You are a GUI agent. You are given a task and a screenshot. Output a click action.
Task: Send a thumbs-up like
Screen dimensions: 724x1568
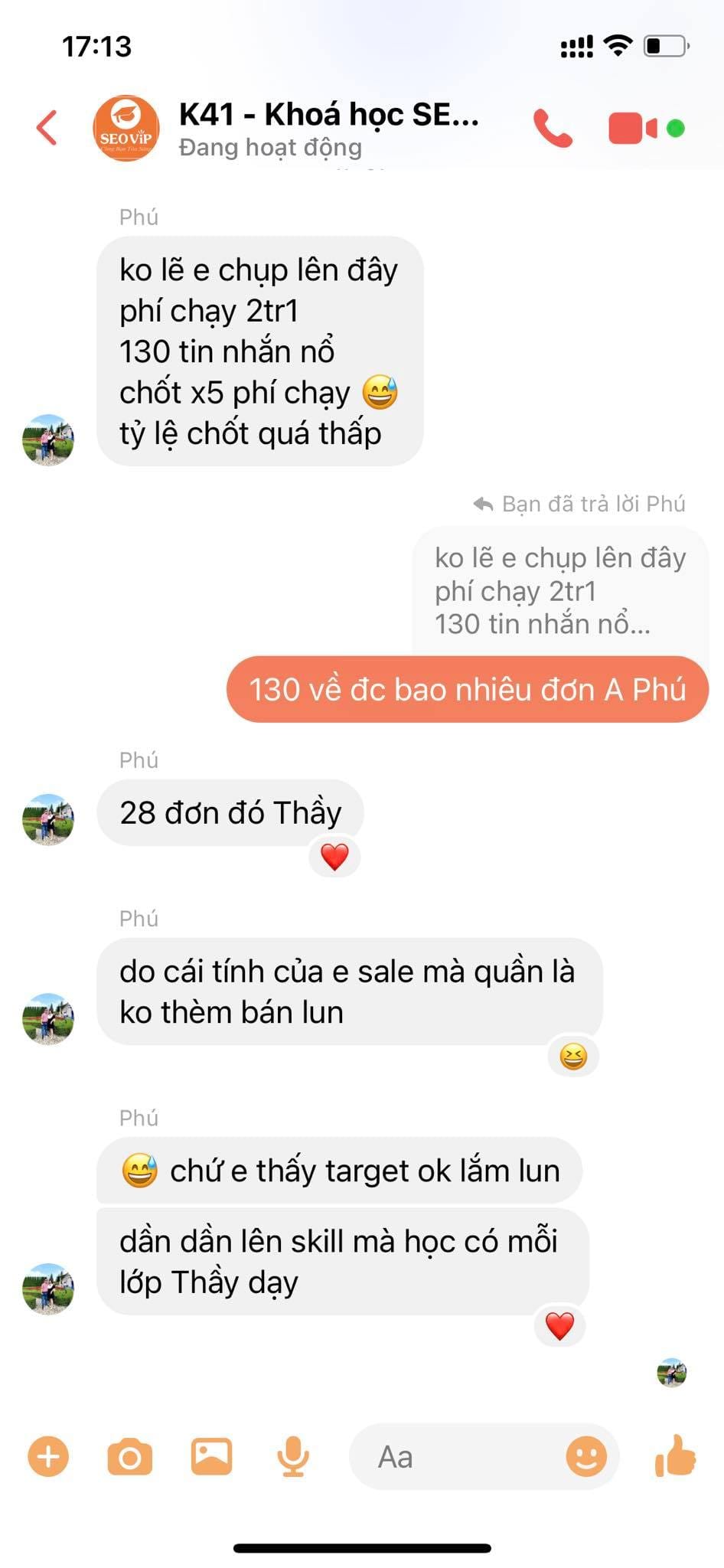(675, 1455)
